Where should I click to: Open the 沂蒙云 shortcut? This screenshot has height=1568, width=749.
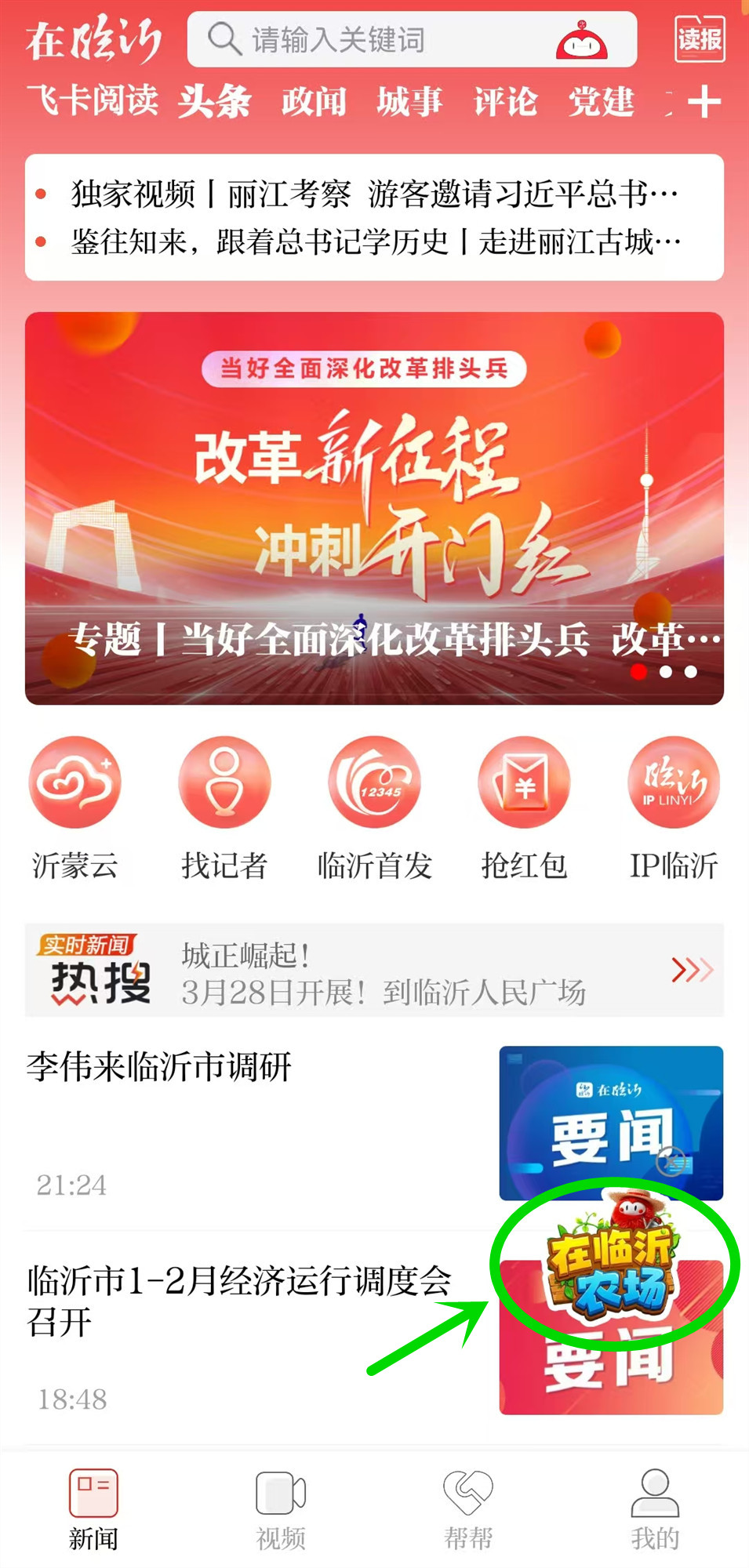pos(75,808)
